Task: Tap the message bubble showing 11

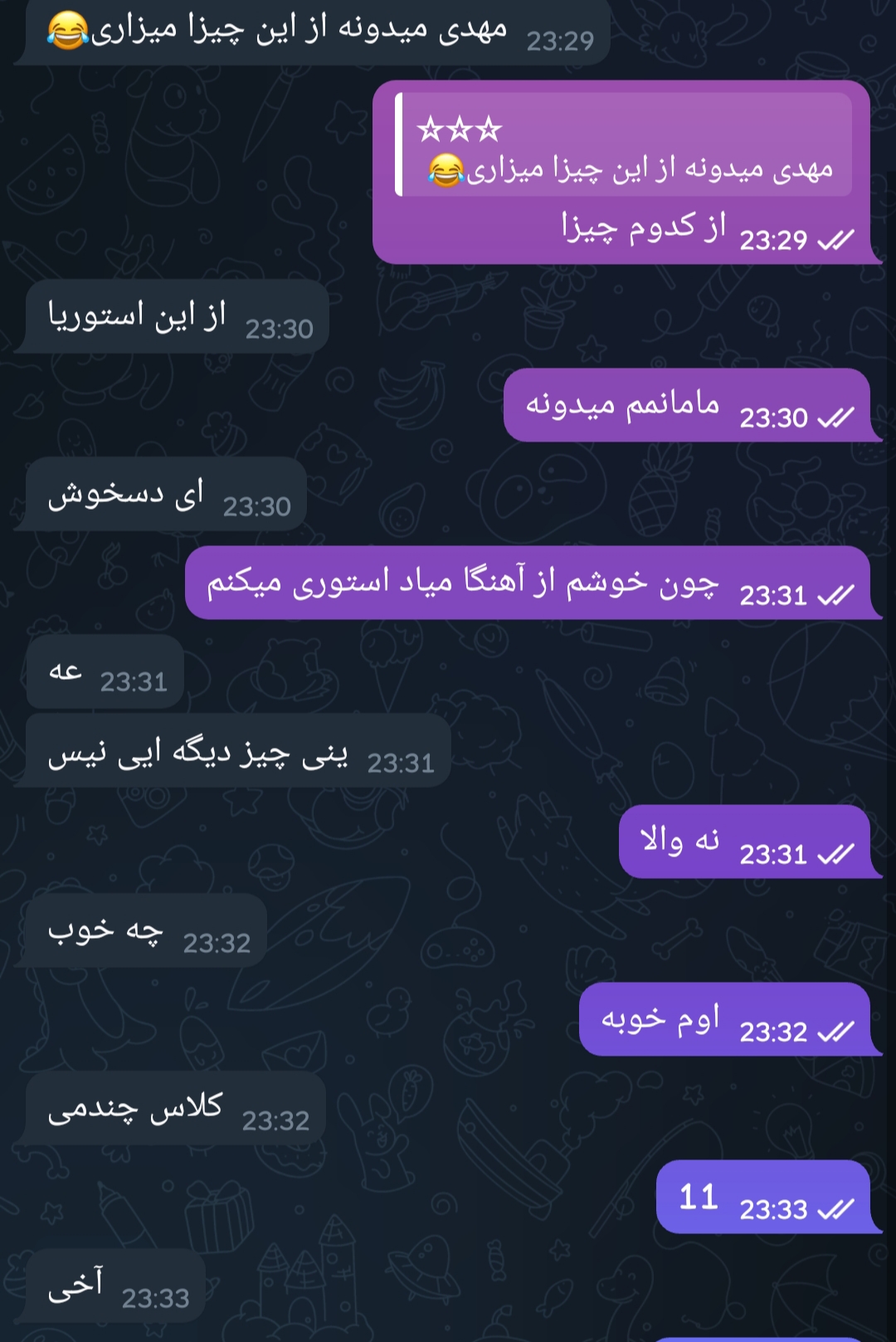Action: [x=762, y=1197]
